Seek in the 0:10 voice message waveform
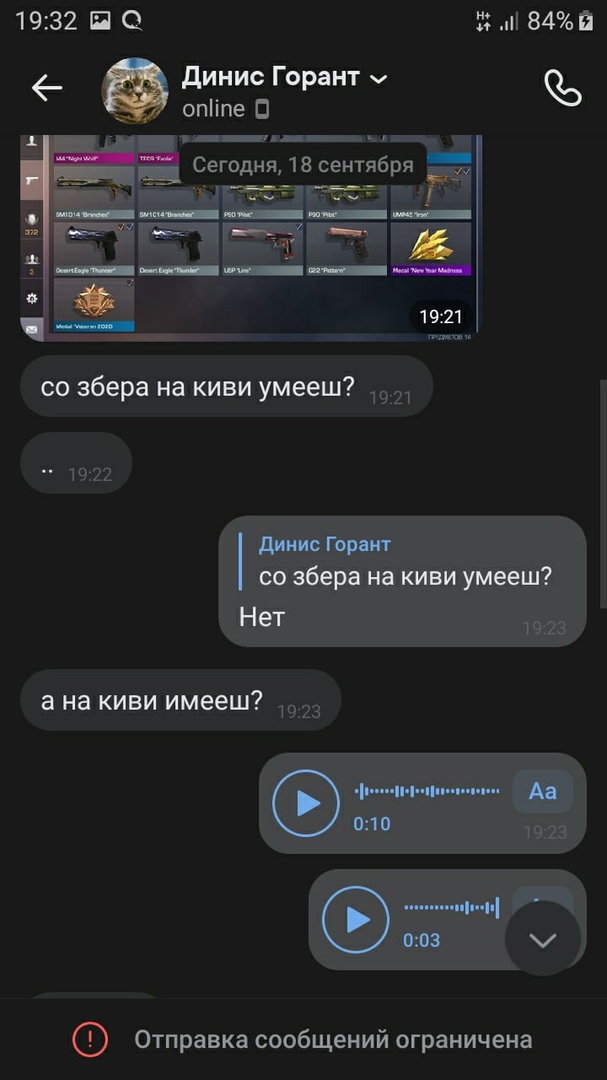Viewport: 607px width, 1080px height. [x=428, y=791]
